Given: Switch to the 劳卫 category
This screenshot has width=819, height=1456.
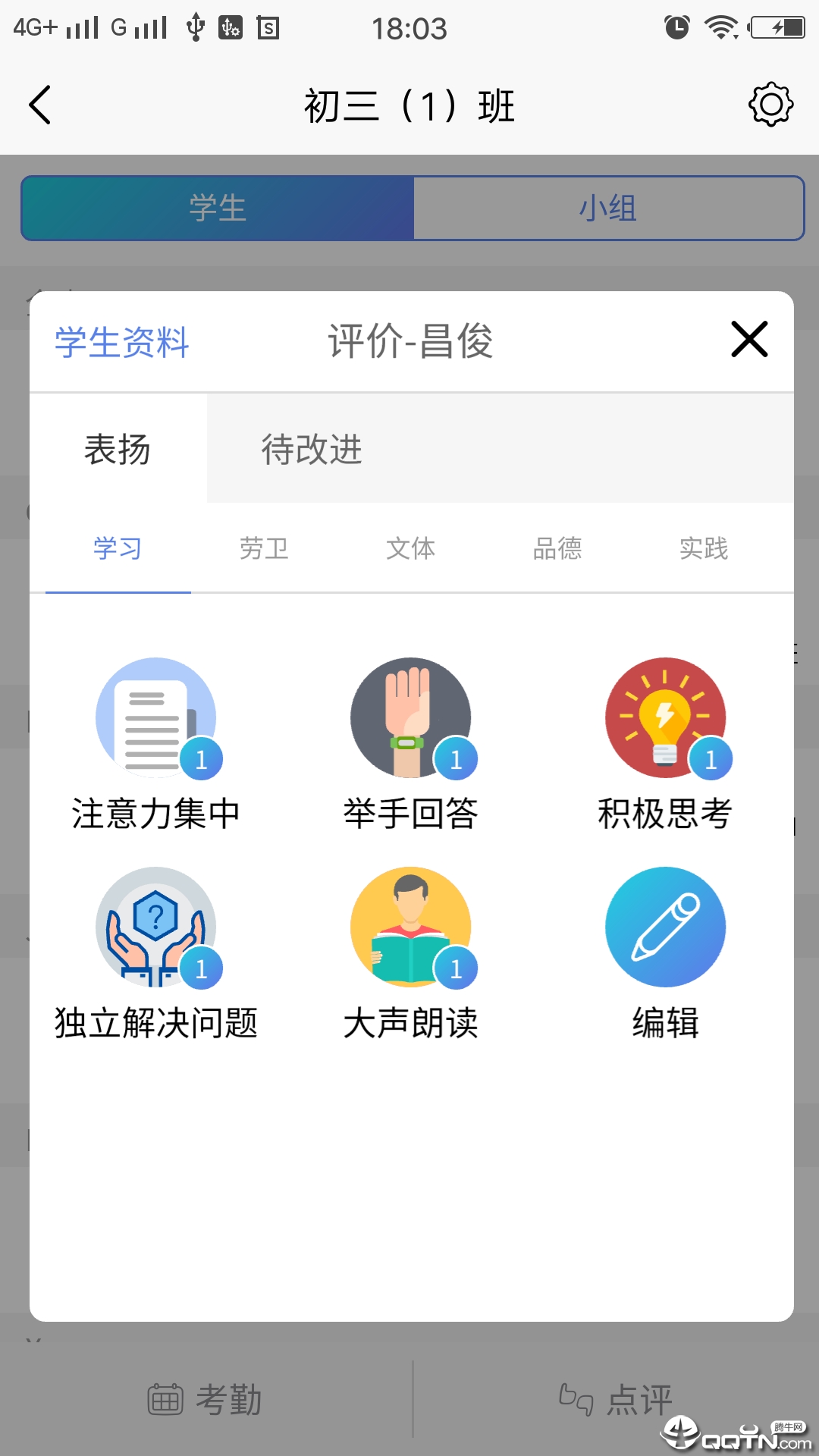Looking at the screenshot, I should pyautogui.click(x=264, y=548).
